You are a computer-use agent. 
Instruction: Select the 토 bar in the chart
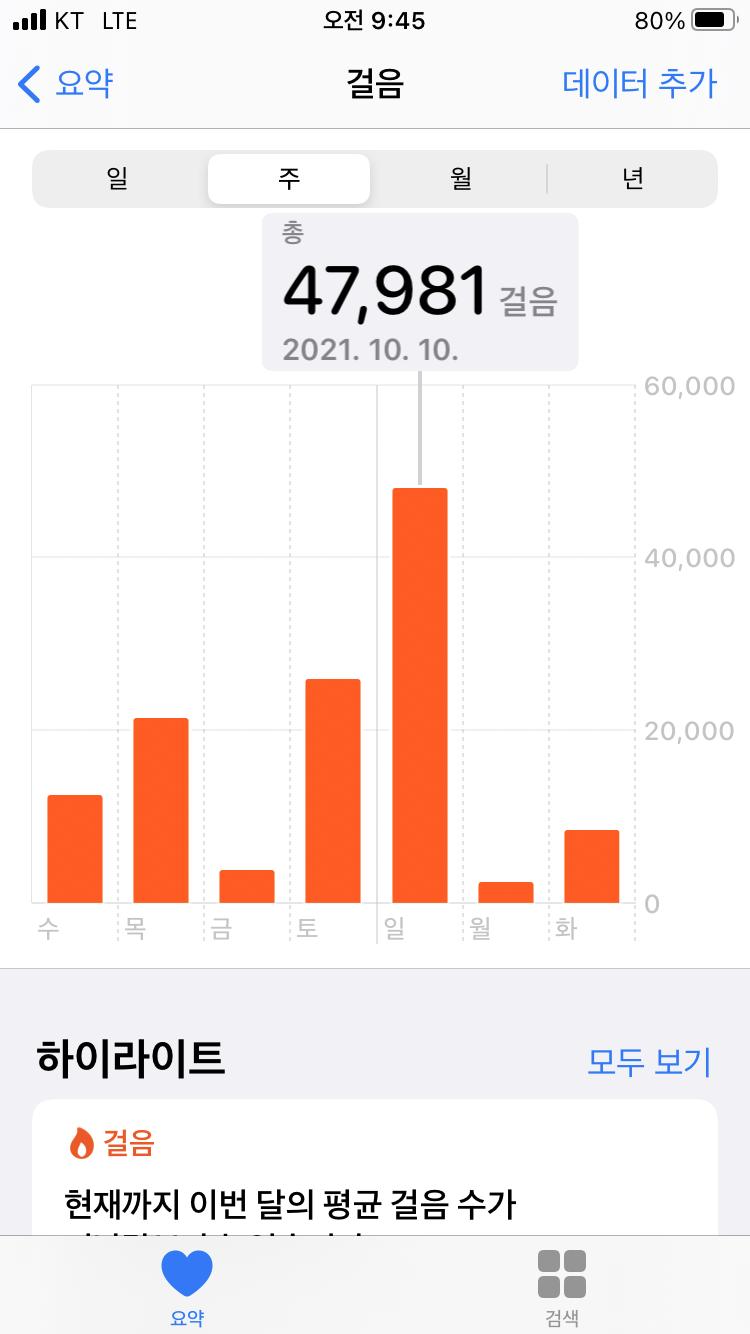333,790
